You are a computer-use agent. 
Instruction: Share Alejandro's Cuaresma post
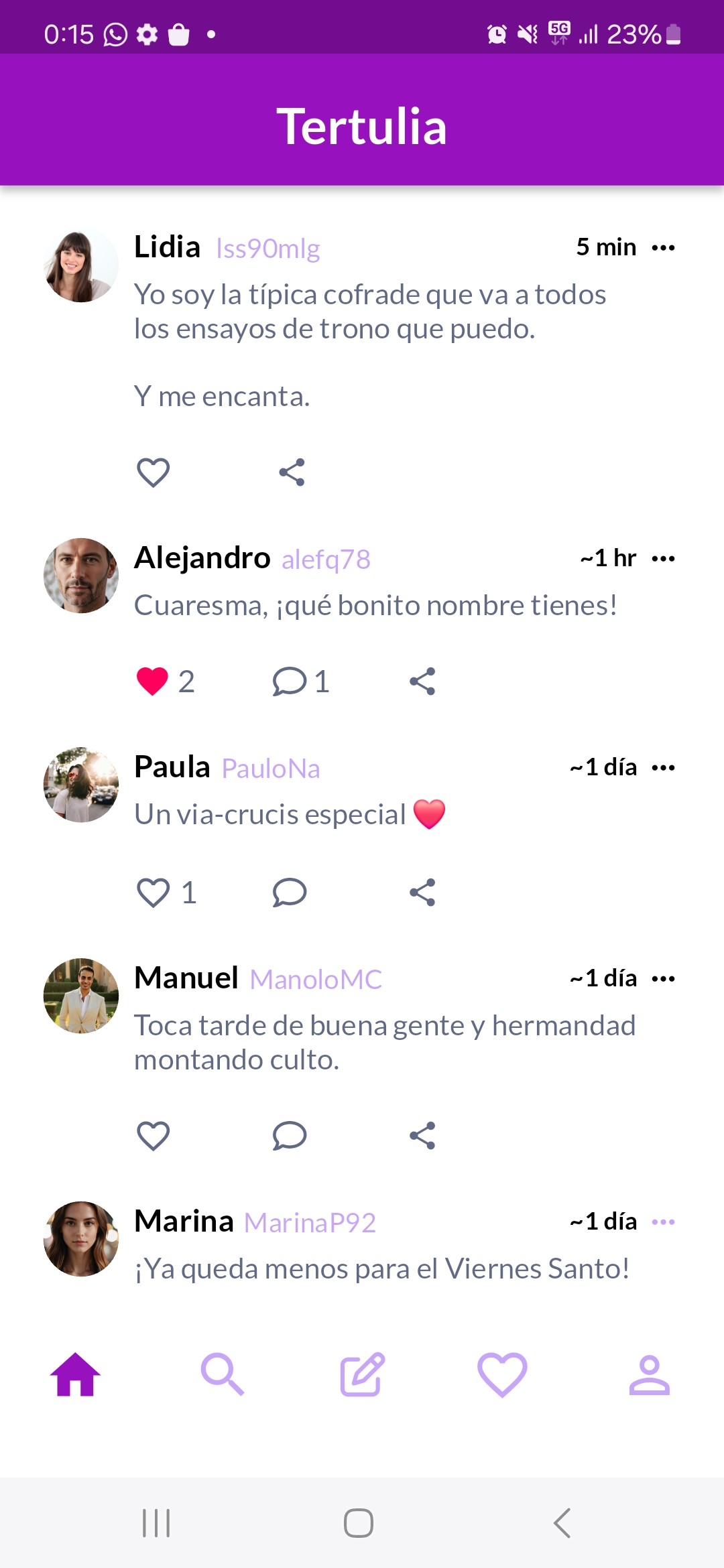[x=422, y=681]
